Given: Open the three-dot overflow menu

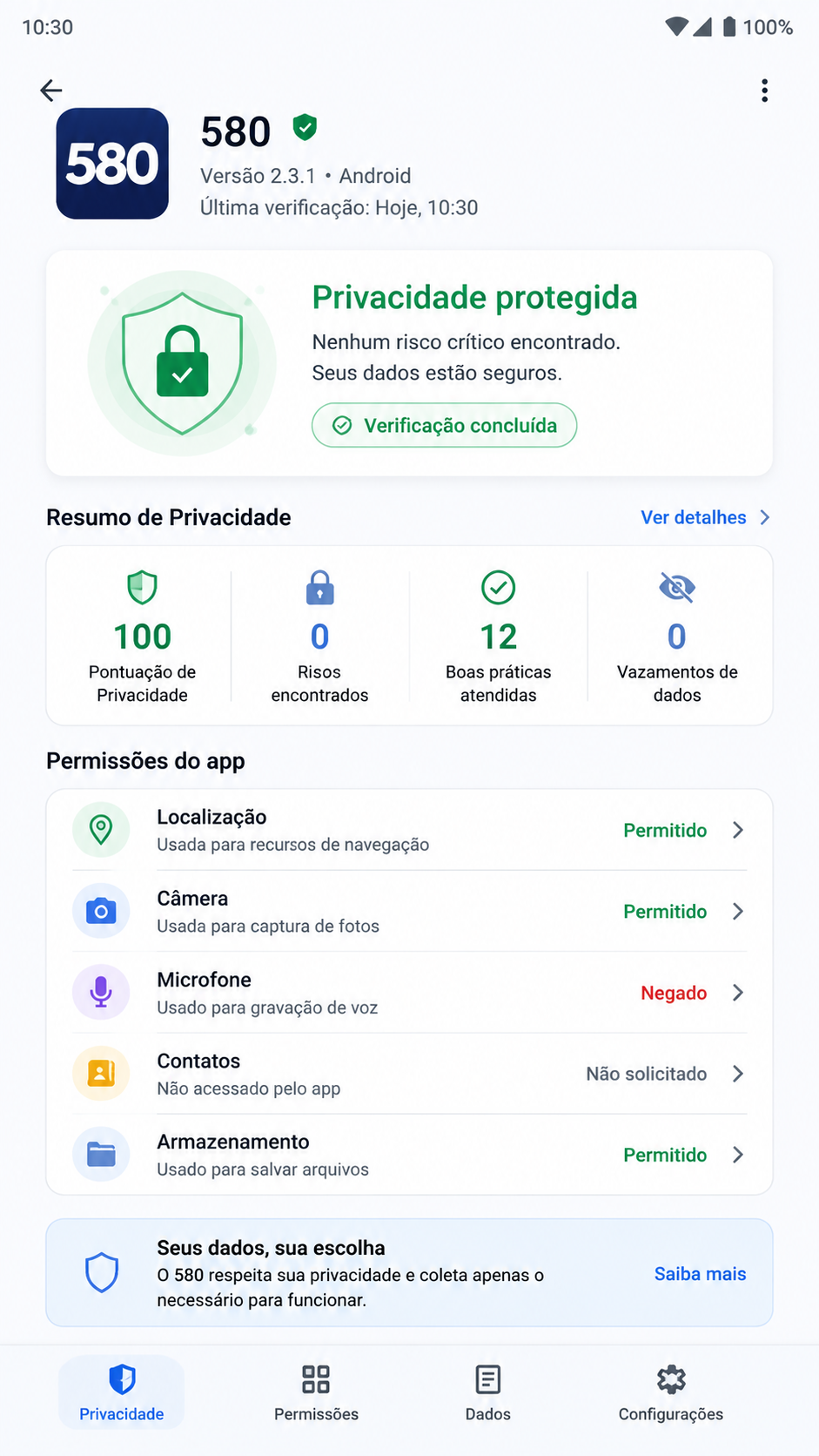Looking at the screenshot, I should 764,91.
